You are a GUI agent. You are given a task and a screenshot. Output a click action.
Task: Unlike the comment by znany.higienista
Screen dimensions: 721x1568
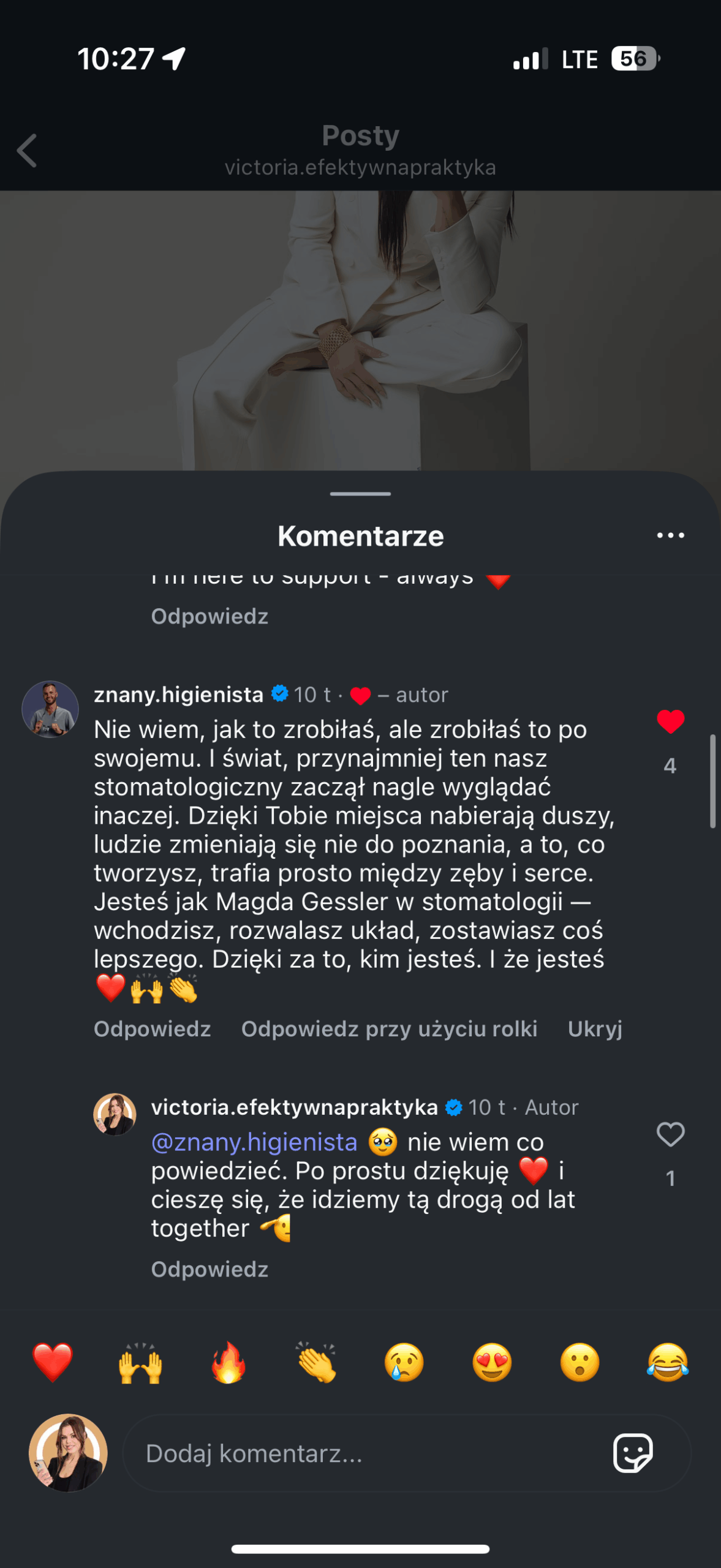click(x=670, y=722)
